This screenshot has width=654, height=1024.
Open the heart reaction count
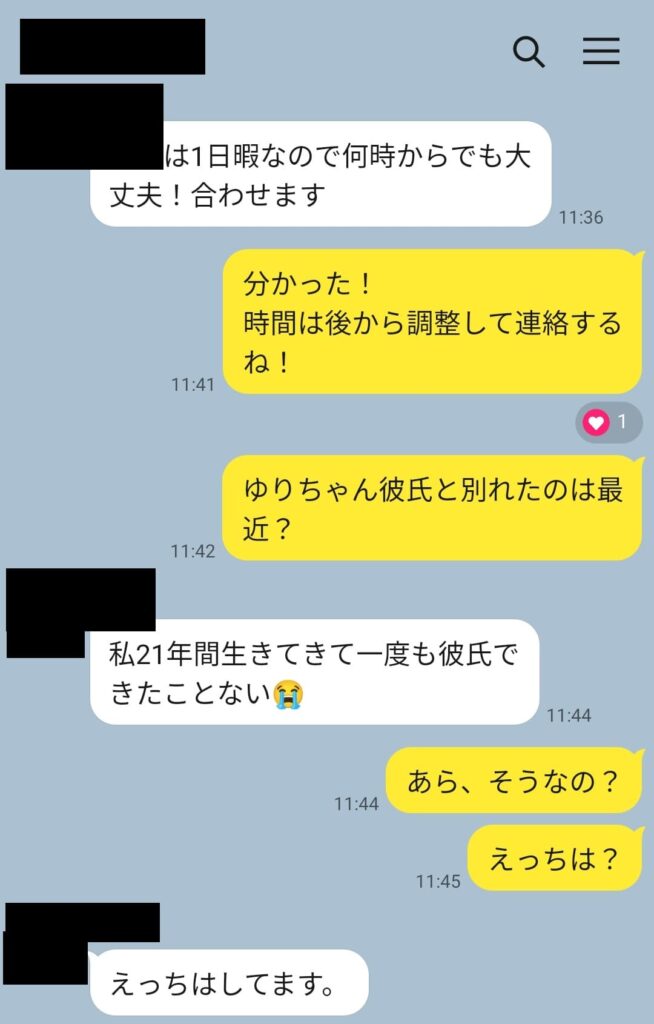[x=608, y=422]
